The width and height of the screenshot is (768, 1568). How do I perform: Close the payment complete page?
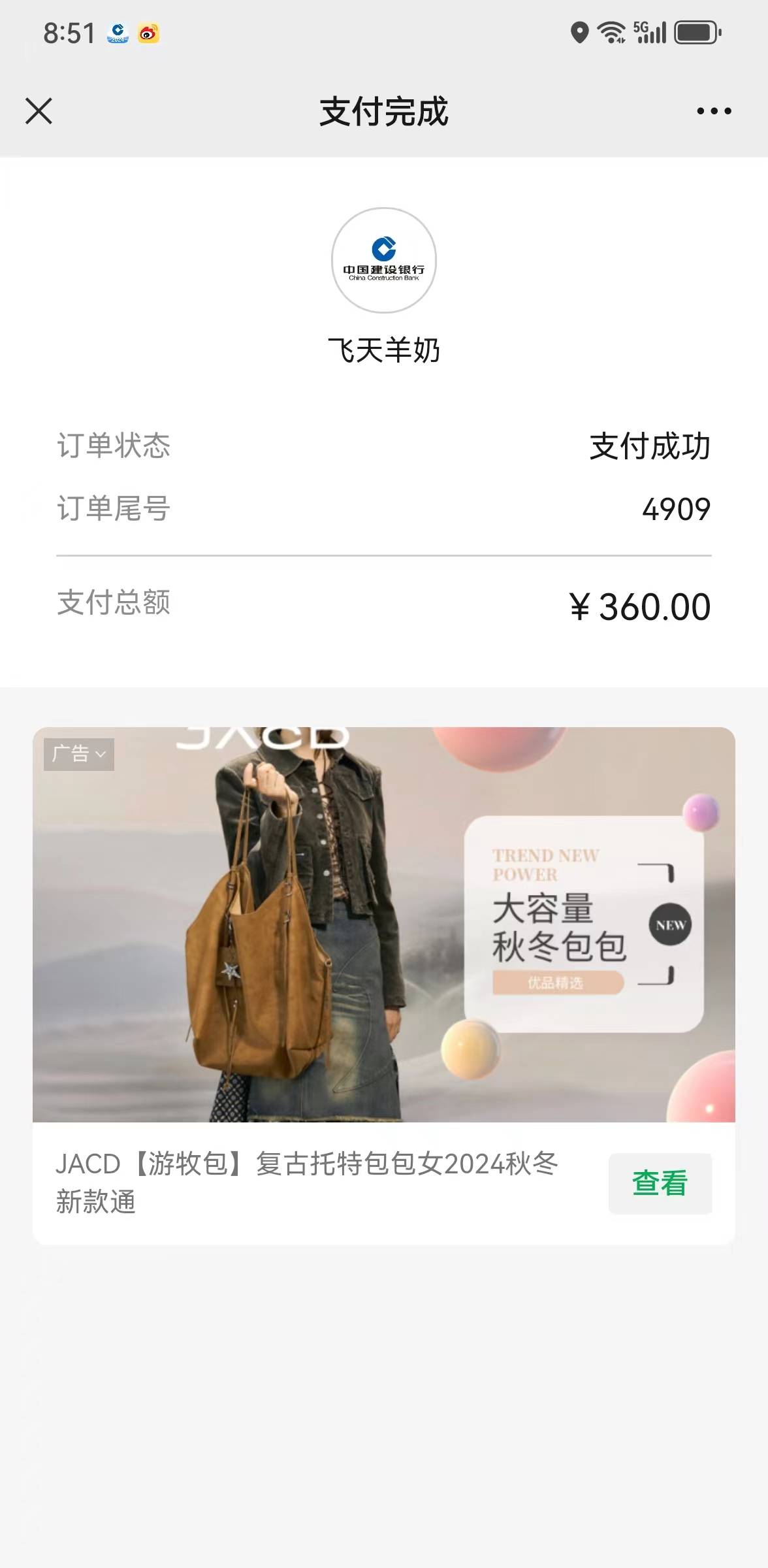(39, 111)
